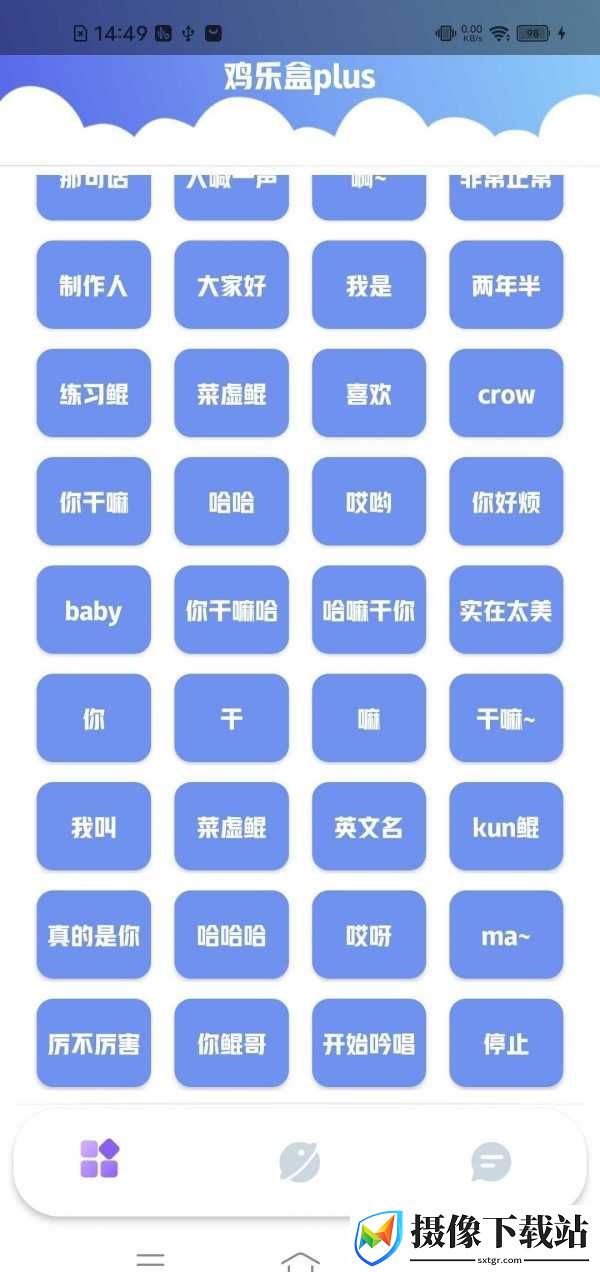This screenshot has height=1272, width=600.
Task: Play the 喜欢 sound
Action: 369,393
